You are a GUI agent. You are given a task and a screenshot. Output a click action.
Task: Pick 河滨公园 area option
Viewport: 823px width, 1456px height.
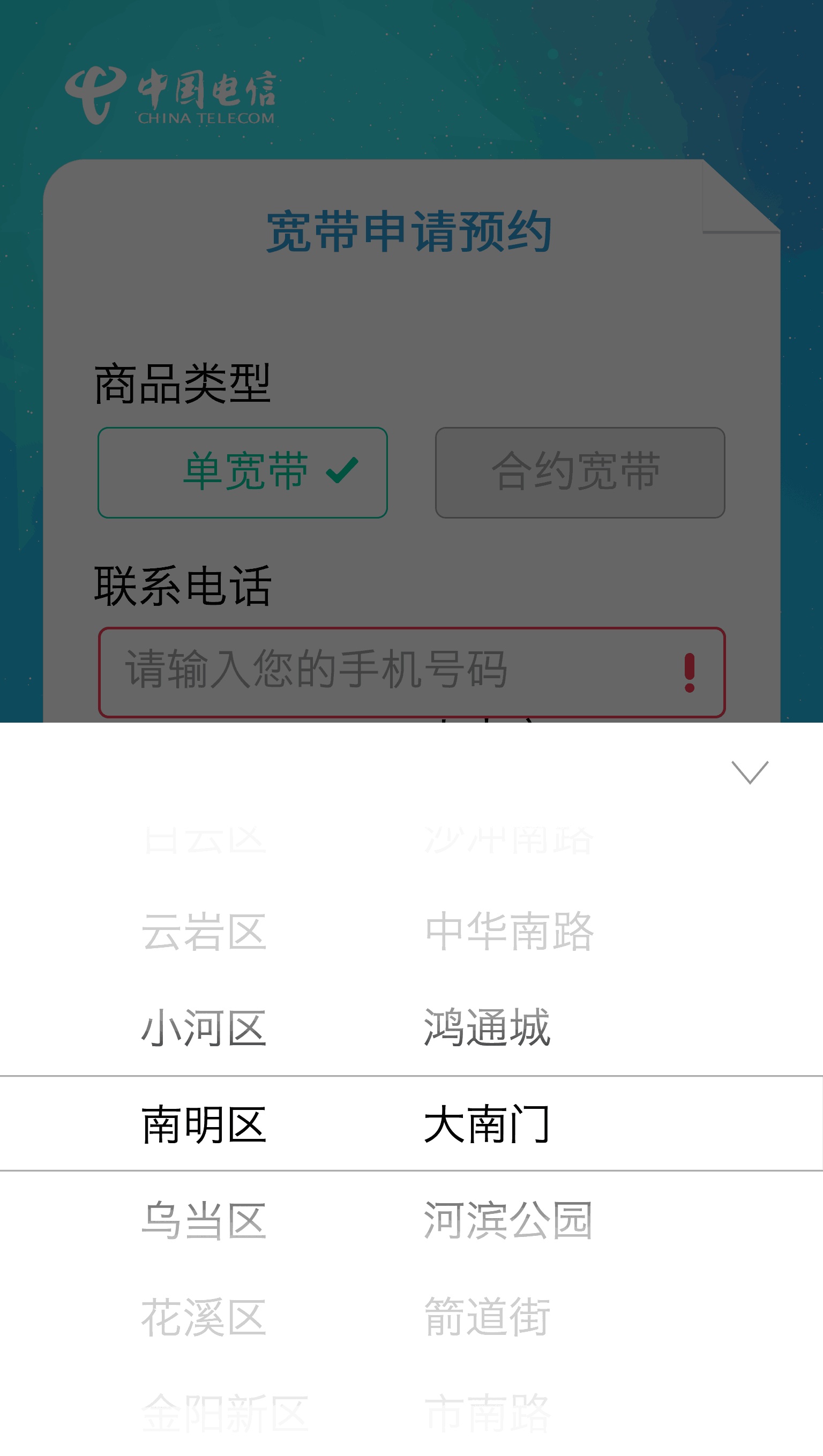[x=507, y=1221]
